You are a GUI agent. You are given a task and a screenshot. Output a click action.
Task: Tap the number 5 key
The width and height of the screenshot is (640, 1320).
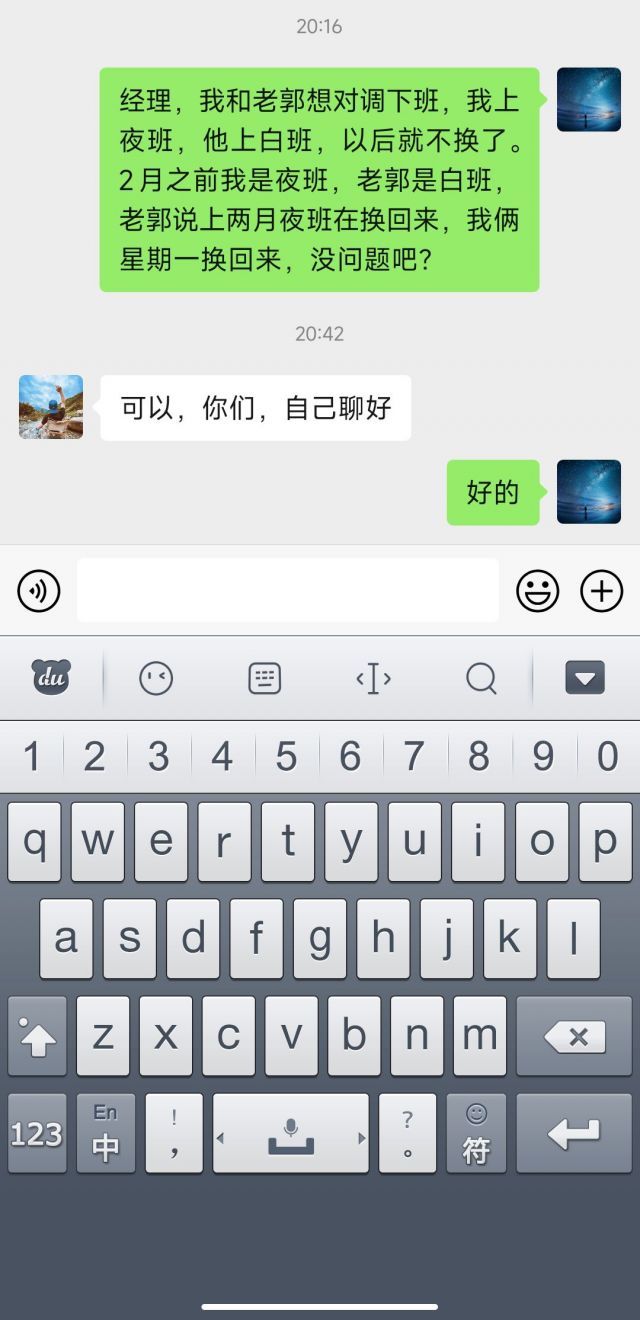(x=286, y=757)
